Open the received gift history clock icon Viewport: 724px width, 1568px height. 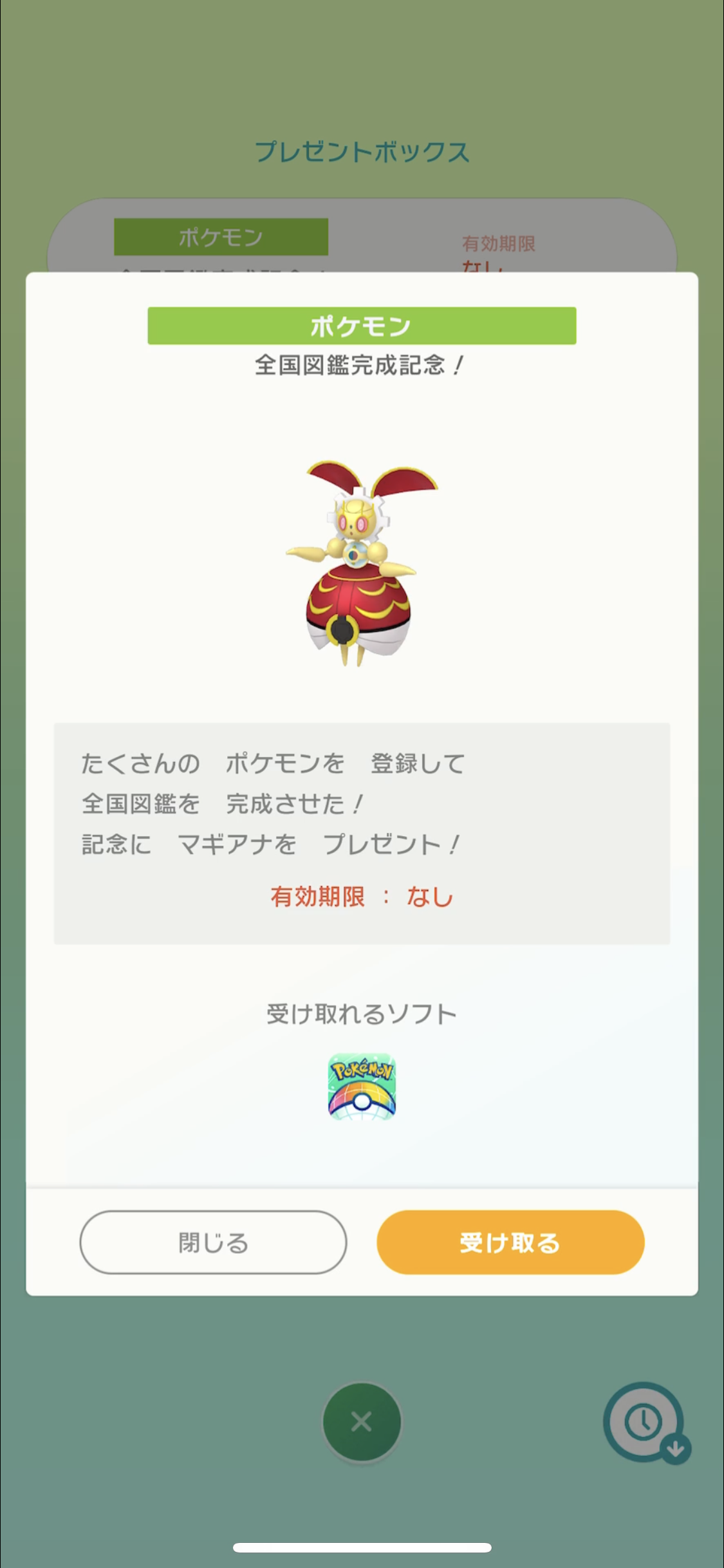coord(645,1423)
